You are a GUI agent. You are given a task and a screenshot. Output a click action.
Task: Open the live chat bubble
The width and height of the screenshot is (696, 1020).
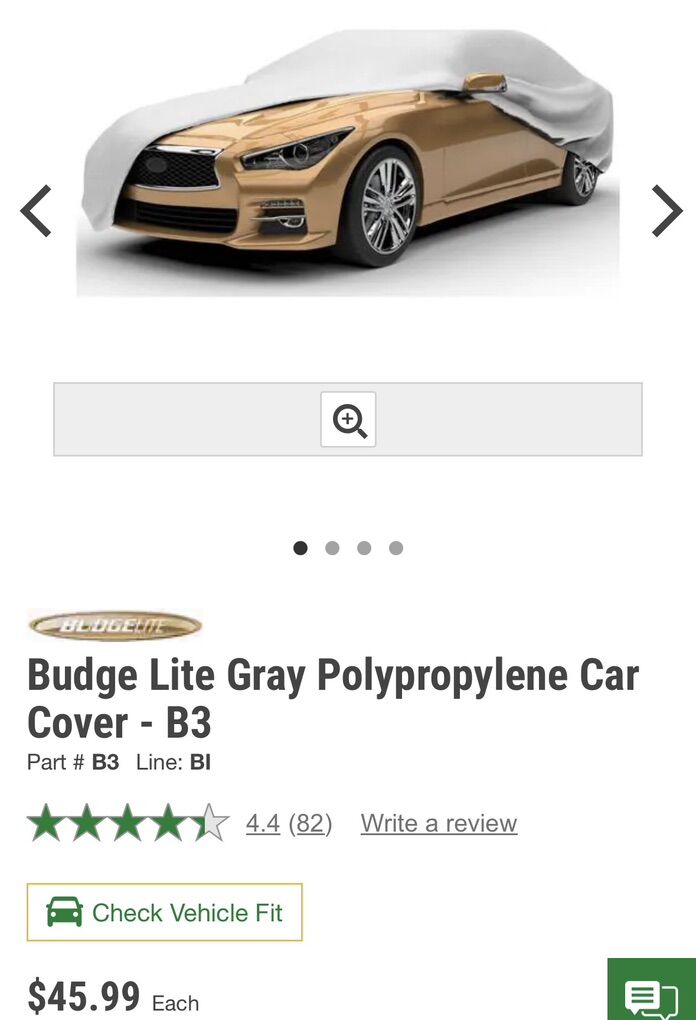[651, 995]
